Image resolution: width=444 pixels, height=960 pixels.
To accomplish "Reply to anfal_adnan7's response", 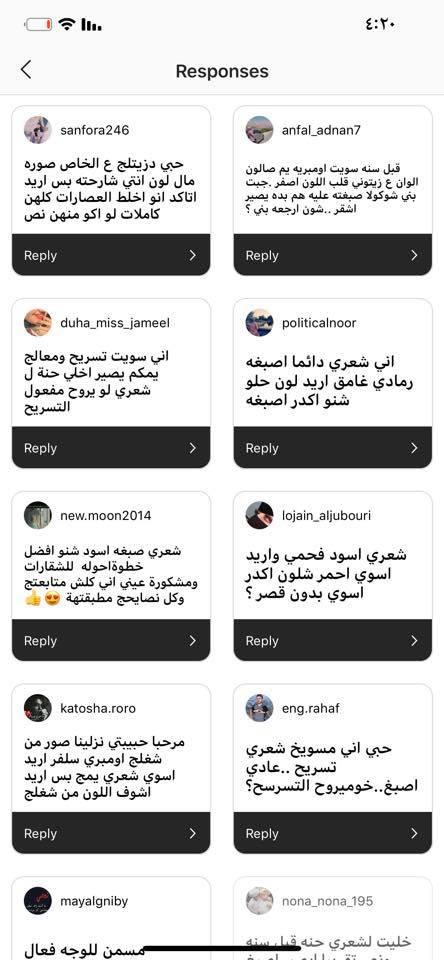I will coord(333,255).
